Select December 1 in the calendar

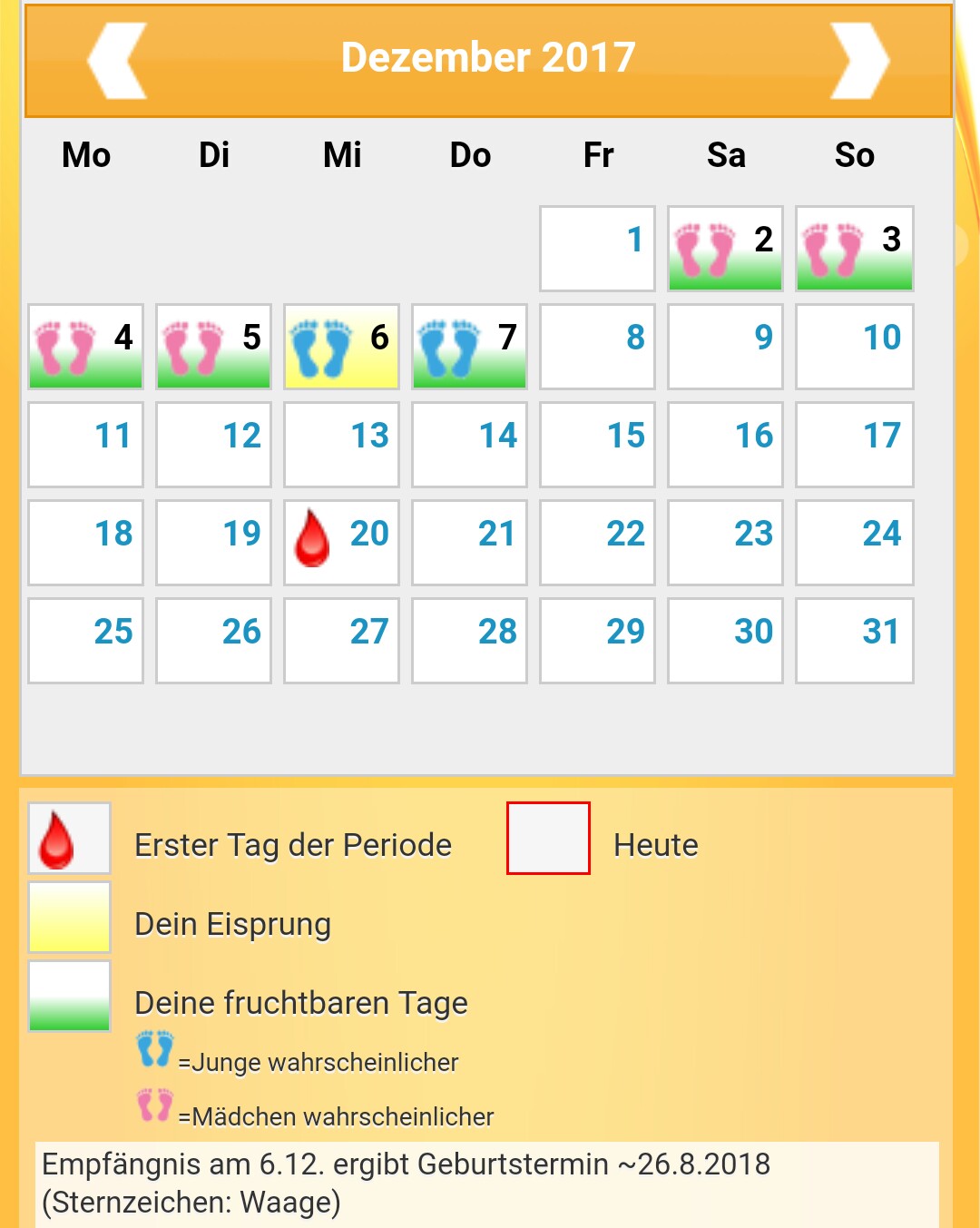(597, 249)
